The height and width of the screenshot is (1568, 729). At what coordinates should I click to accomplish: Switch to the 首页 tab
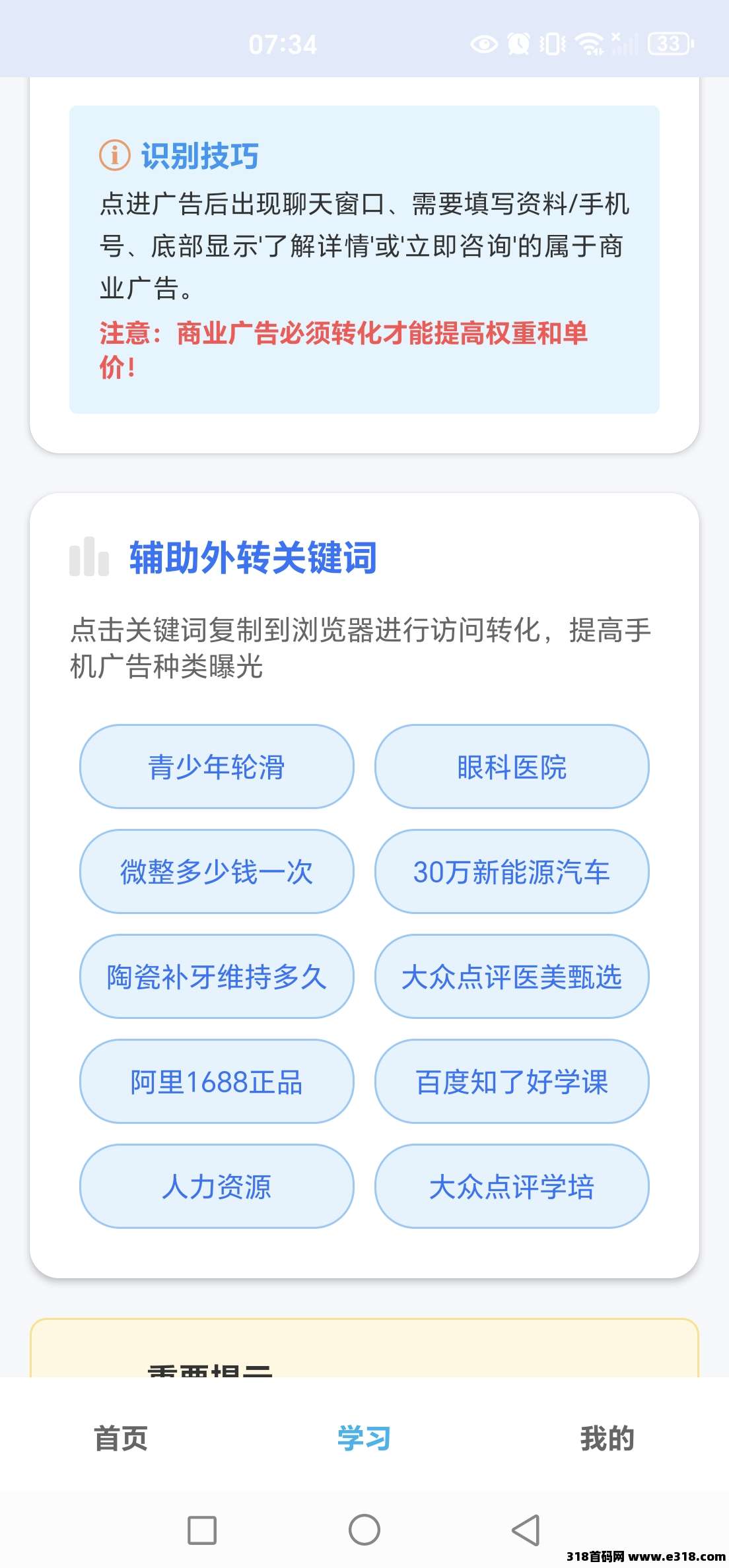point(121,1439)
